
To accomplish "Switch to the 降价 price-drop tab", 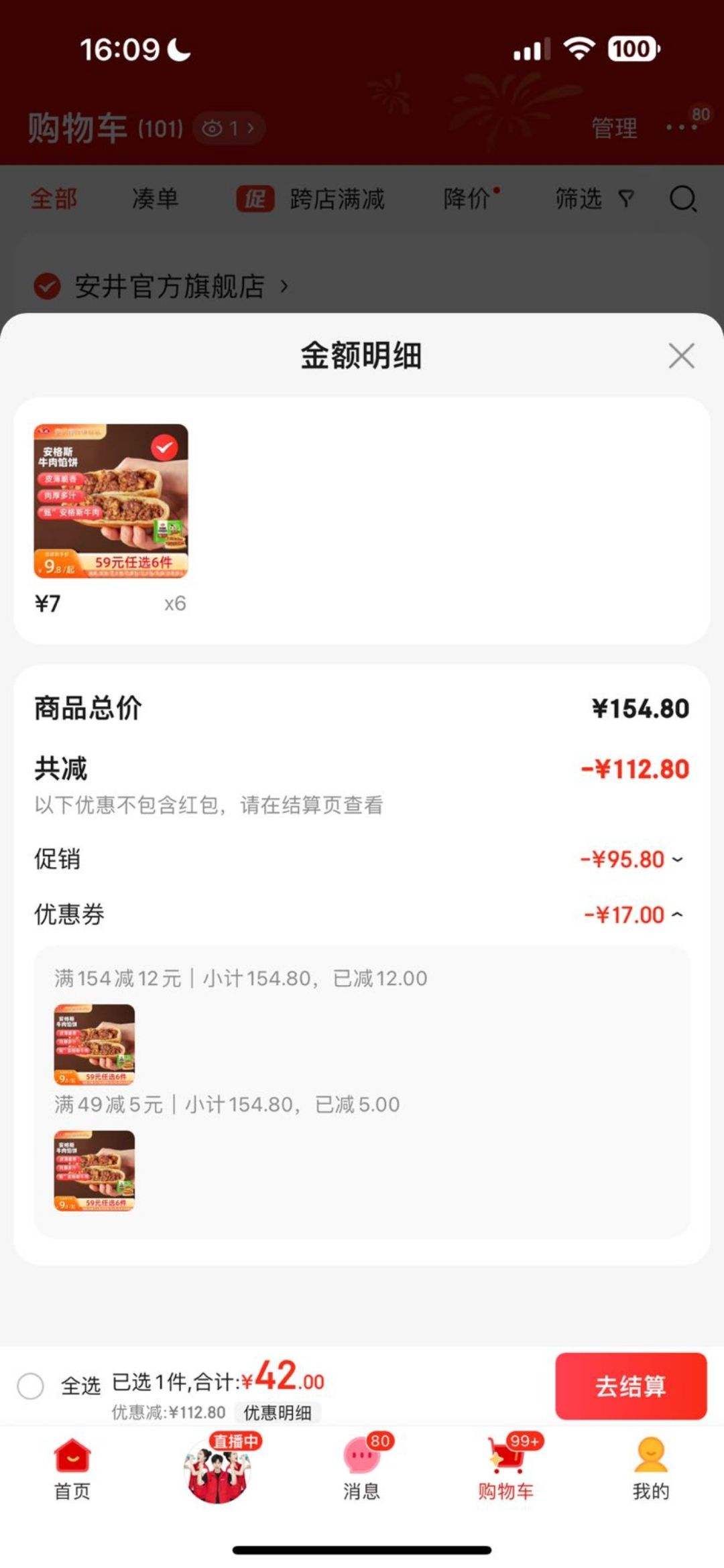I will [x=468, y=199].
